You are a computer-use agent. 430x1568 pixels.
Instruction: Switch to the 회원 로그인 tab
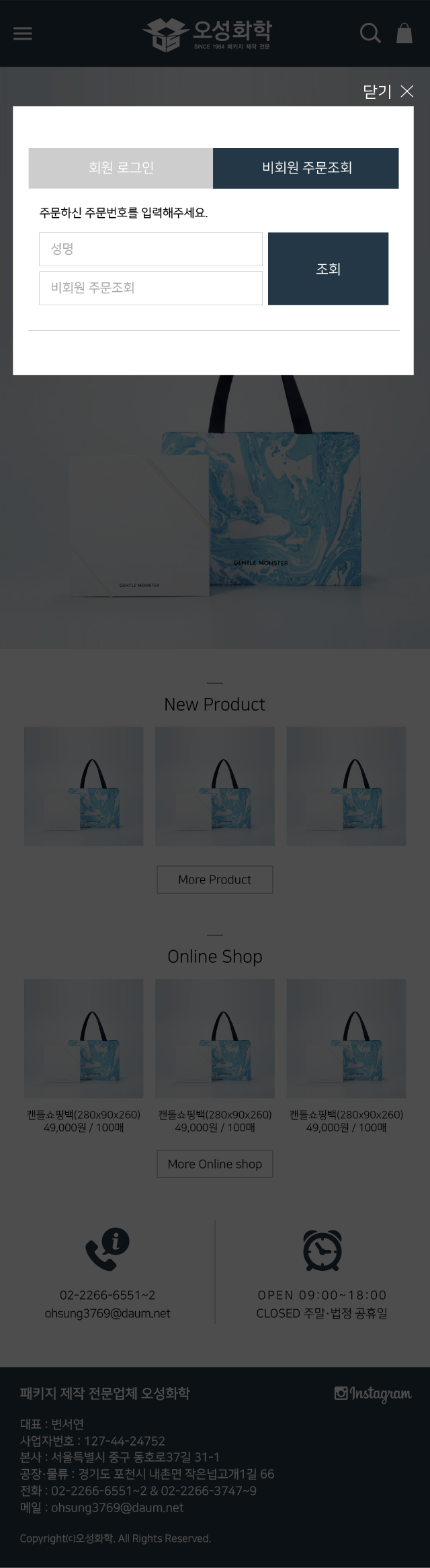(121, 168)
